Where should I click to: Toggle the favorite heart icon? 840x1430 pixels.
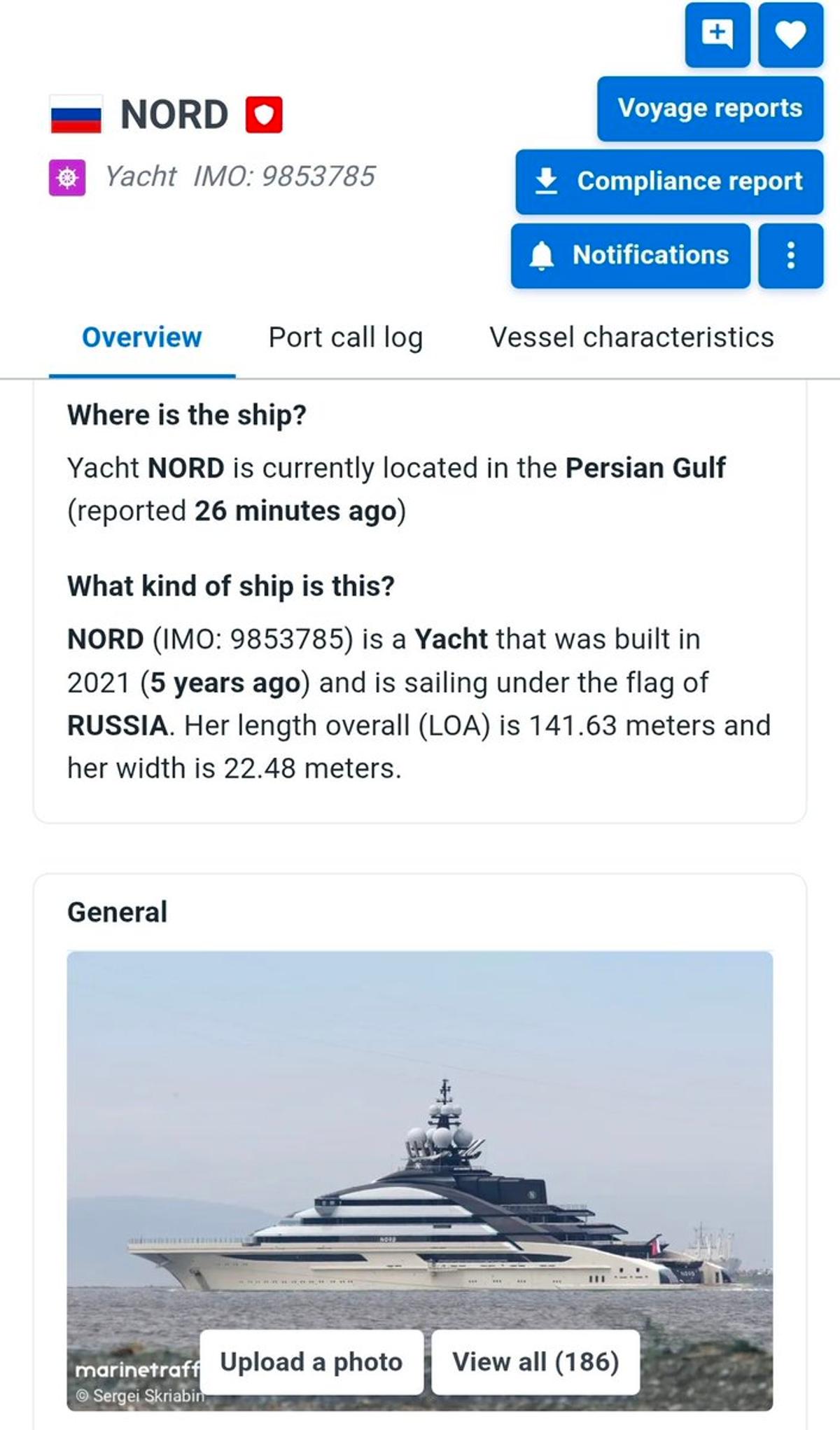(790, 34)
